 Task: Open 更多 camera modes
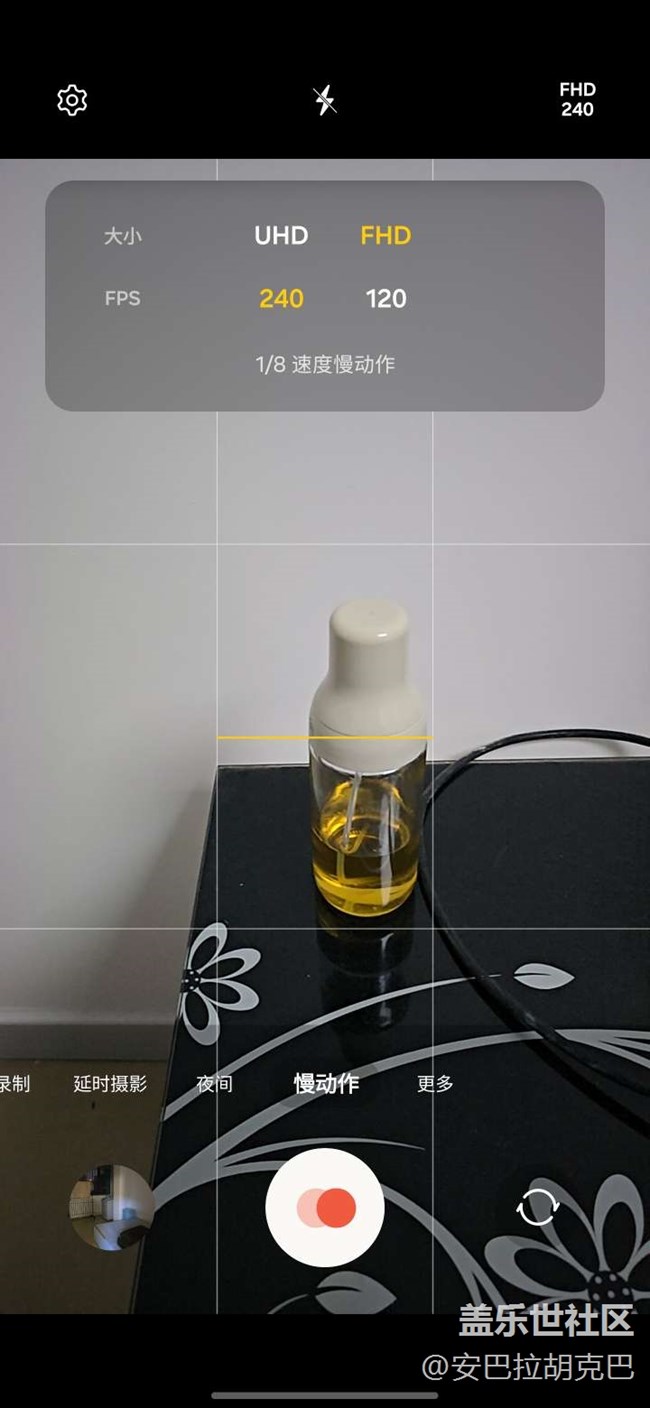(x=435, y=1083)
